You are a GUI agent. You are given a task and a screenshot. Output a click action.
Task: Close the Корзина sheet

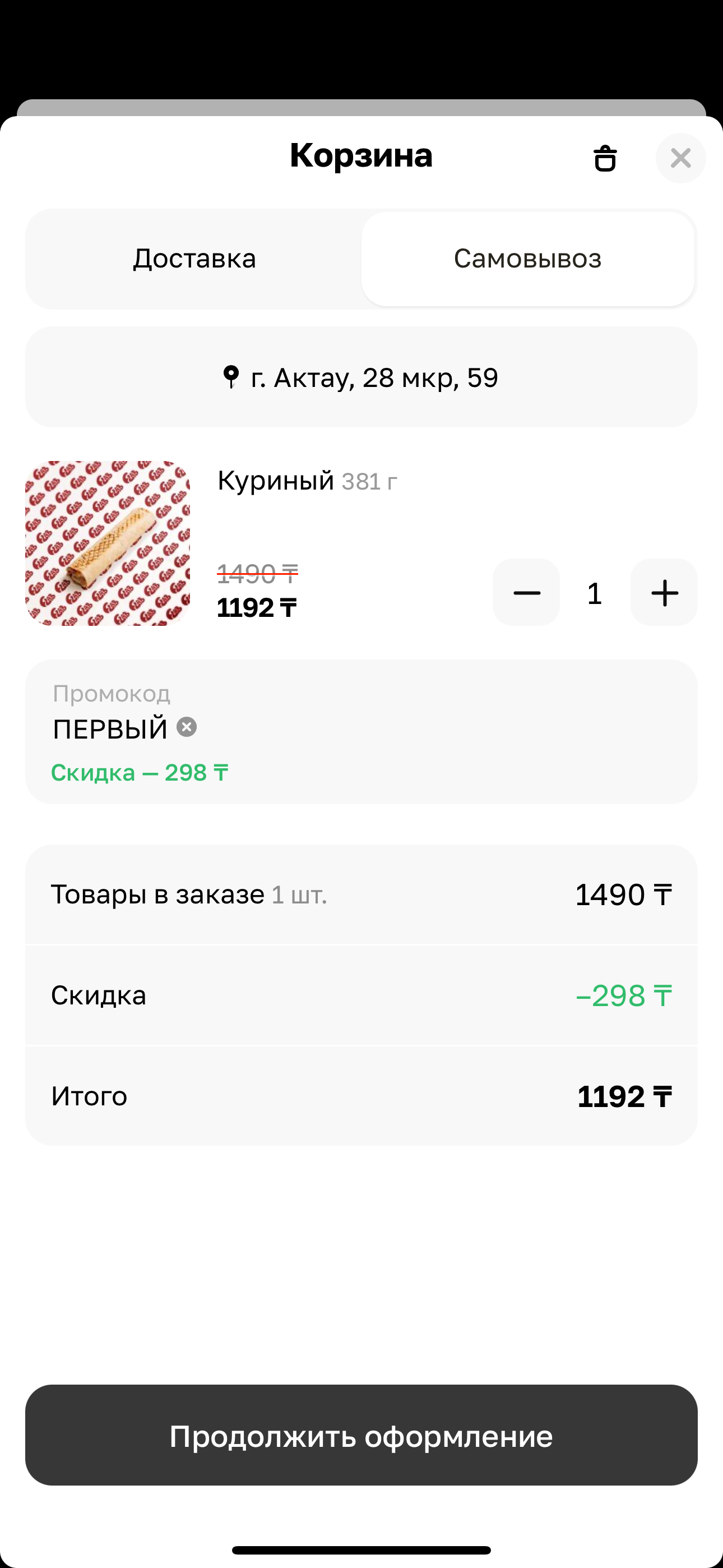(x=680, y=158)
